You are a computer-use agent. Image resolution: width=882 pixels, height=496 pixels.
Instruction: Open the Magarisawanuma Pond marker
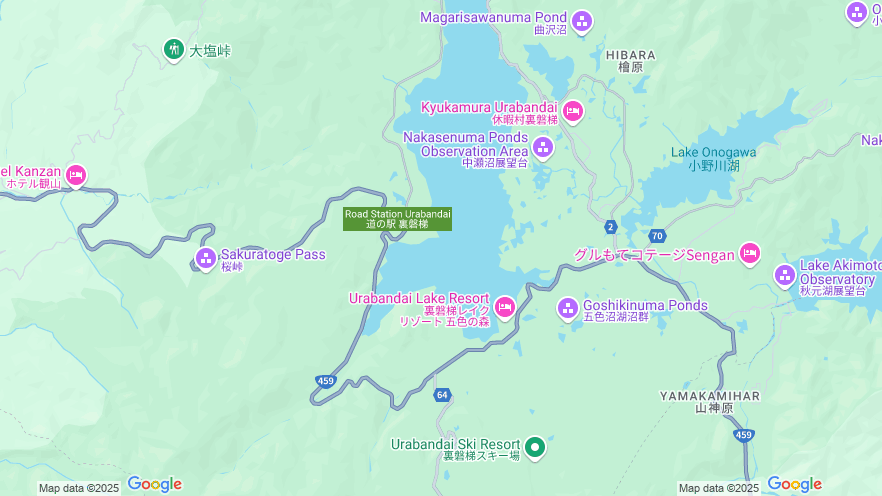click(581, 20)
